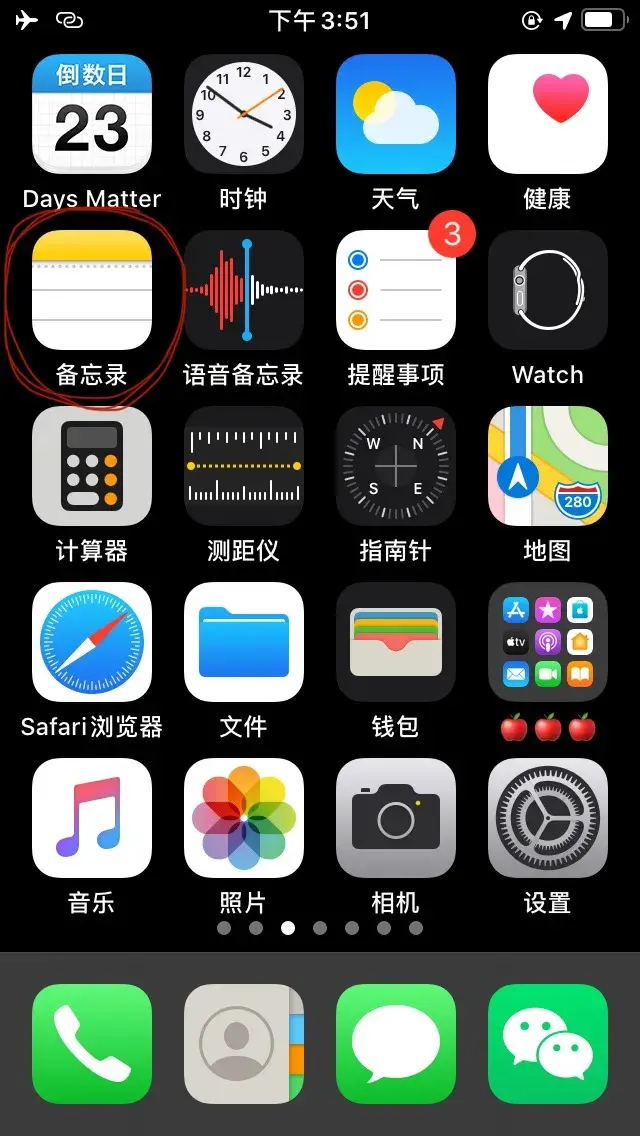Open the Days Matter app
This screenshot has height=1136, width=640.
point(92,114)
